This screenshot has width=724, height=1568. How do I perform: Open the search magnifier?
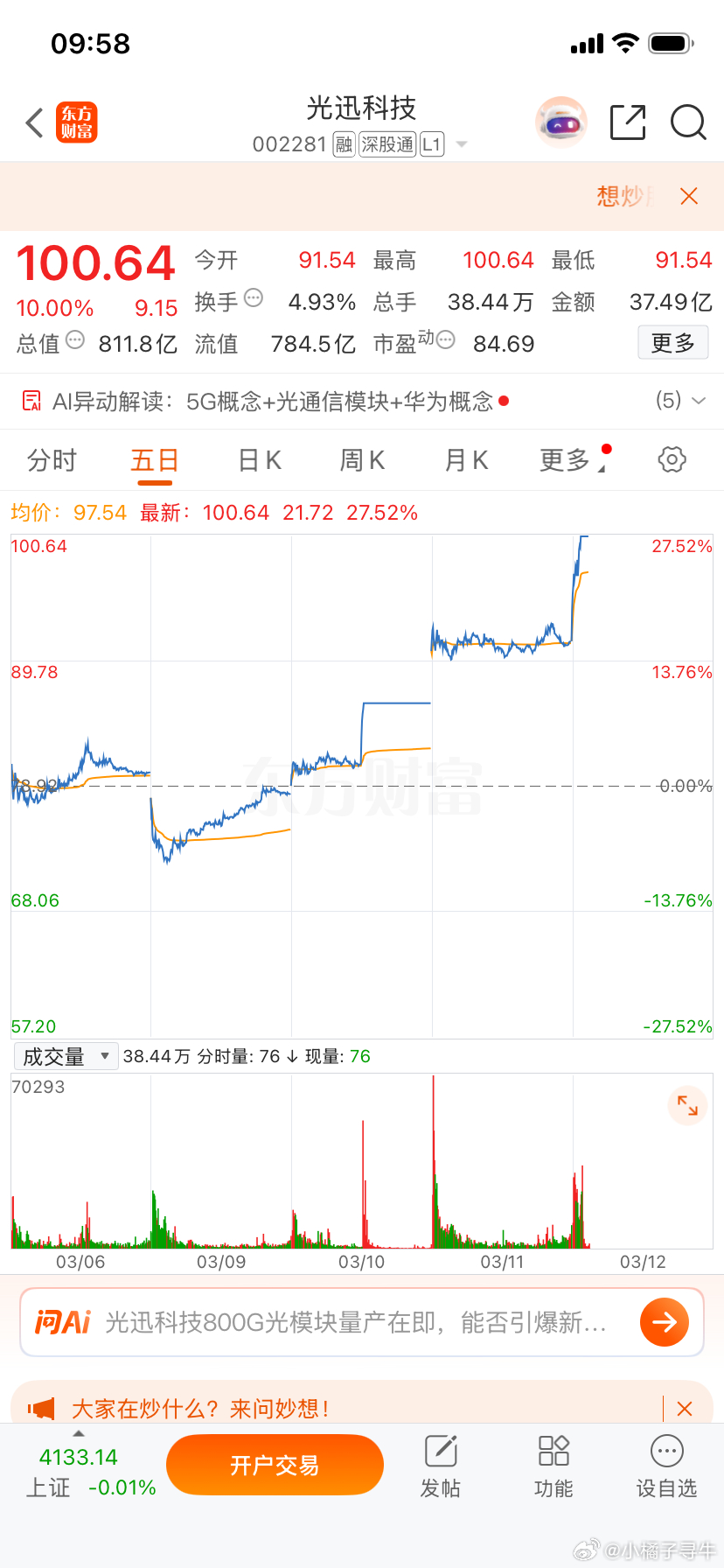tap(688, 122)
